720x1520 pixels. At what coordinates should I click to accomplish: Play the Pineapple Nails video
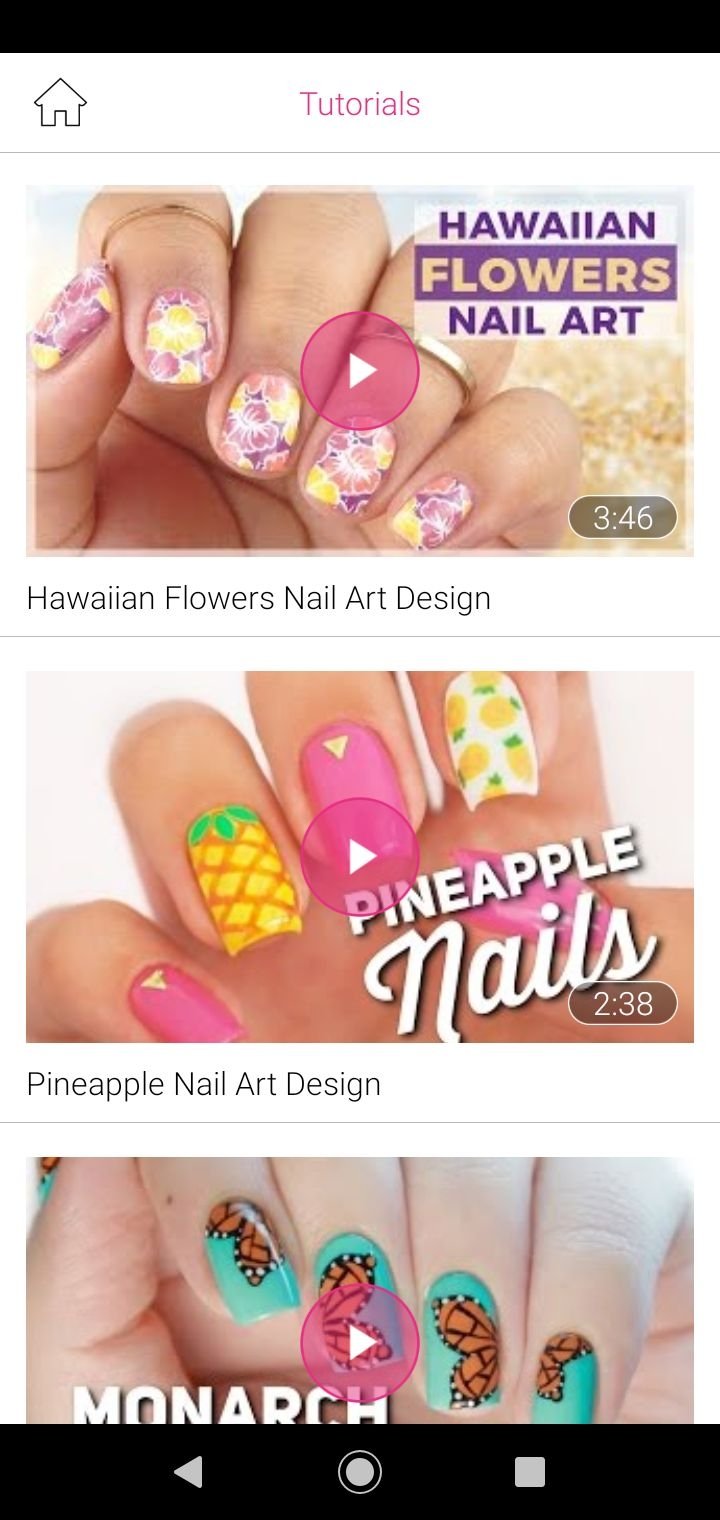[x=360, y=857]
